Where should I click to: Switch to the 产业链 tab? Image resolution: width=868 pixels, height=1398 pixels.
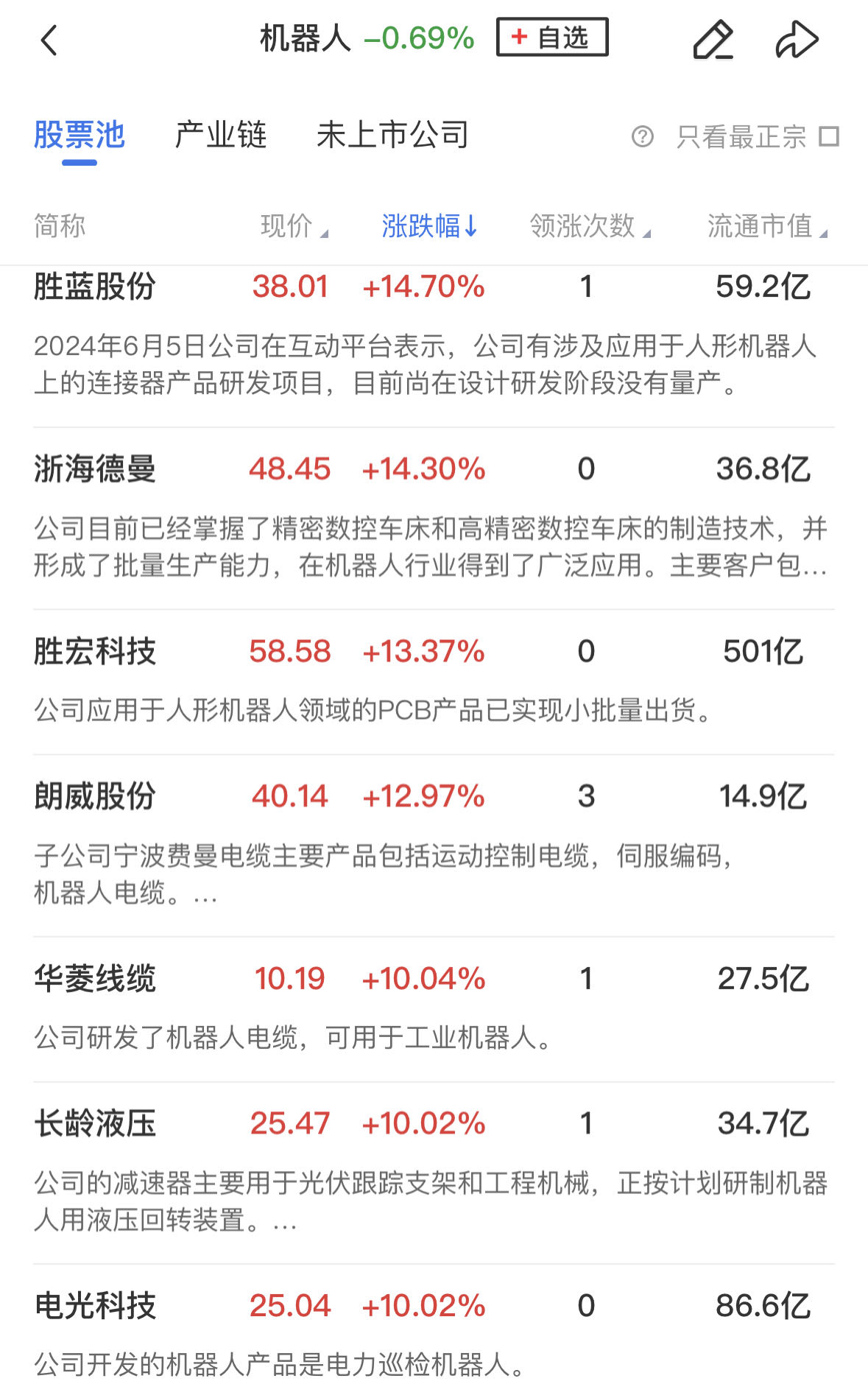point(220,136)
